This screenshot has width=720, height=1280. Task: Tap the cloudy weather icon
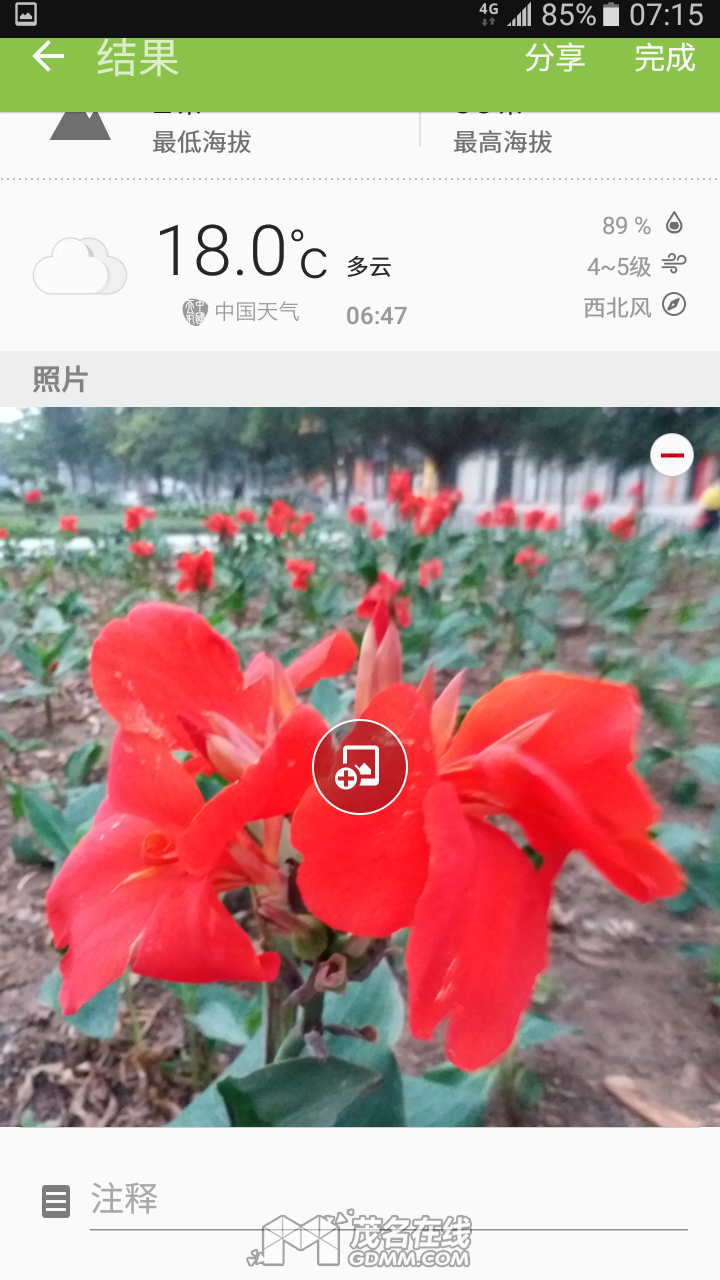tap(79, 260)
